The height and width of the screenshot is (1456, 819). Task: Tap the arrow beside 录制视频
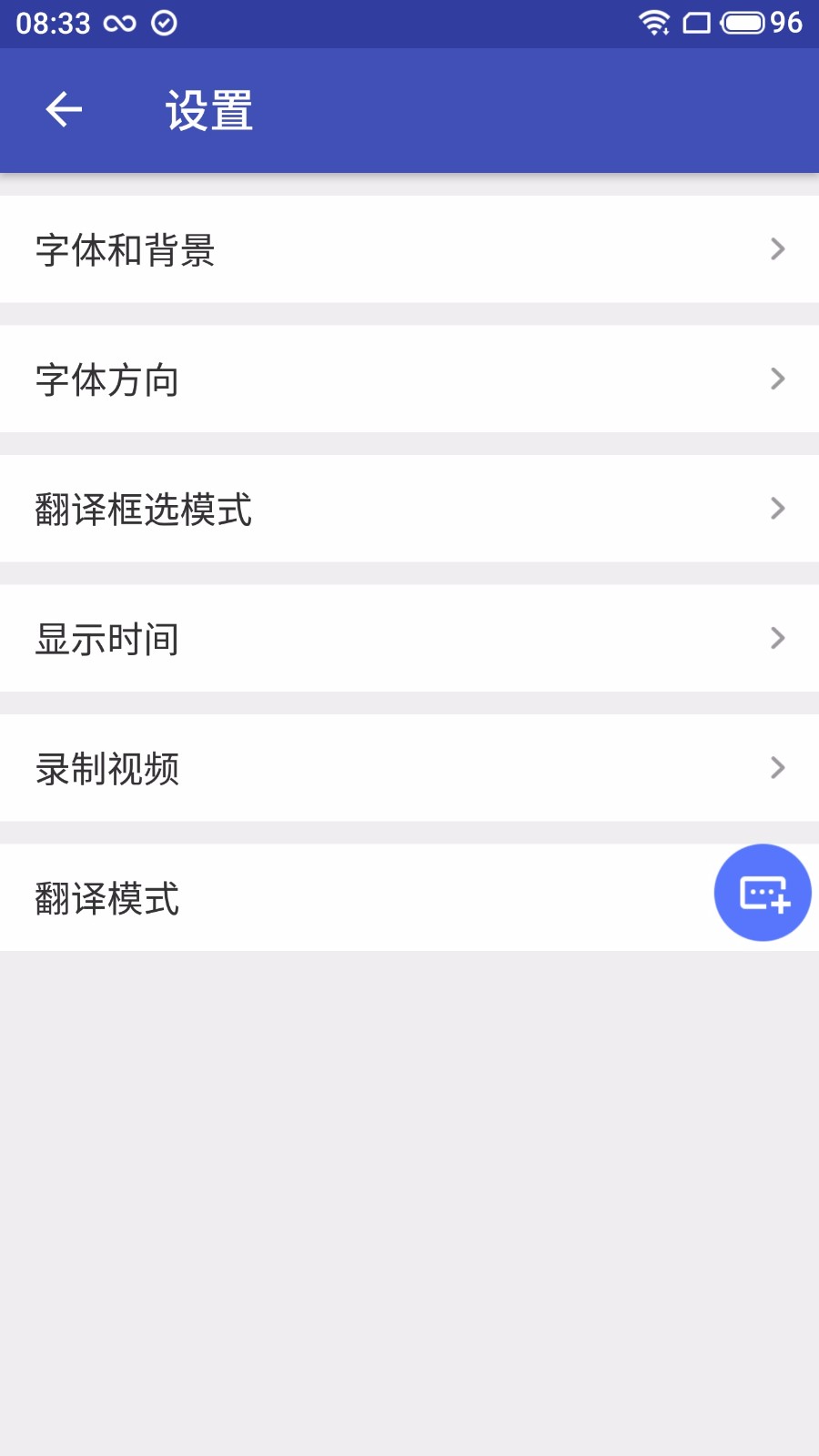click(776, 767)
